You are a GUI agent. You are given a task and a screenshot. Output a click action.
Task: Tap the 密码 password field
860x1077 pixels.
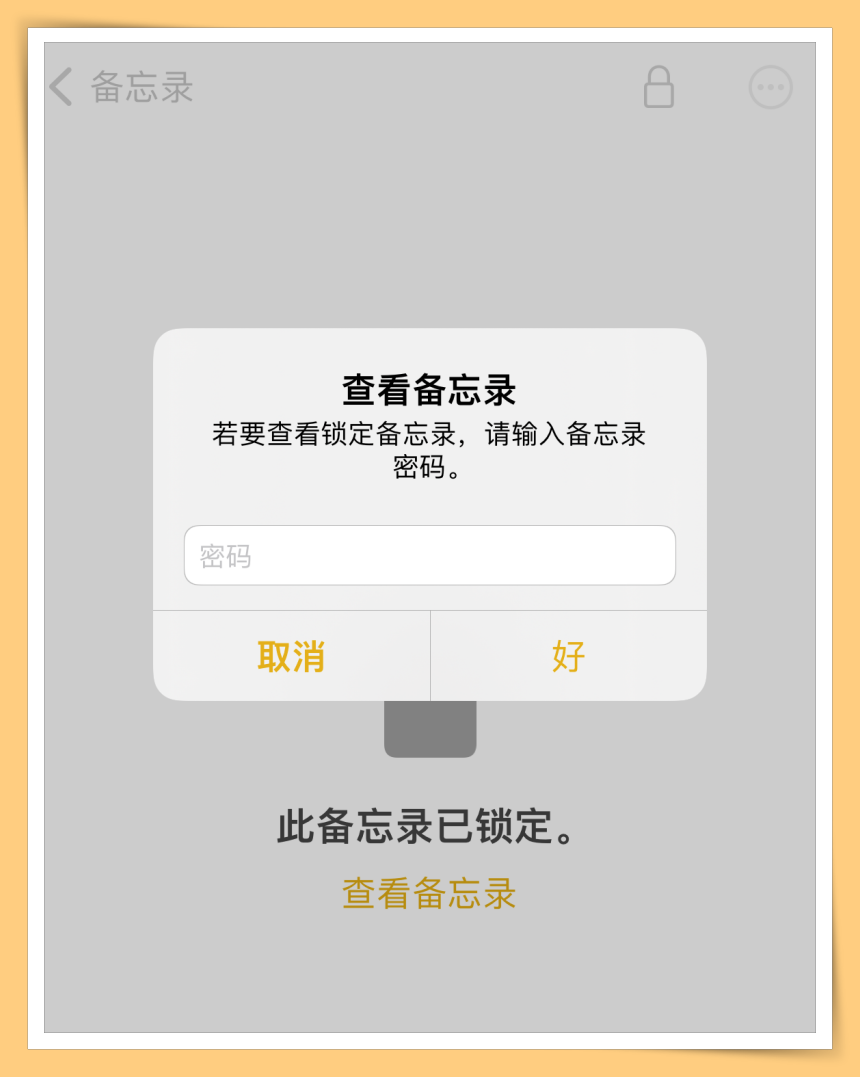430,555
